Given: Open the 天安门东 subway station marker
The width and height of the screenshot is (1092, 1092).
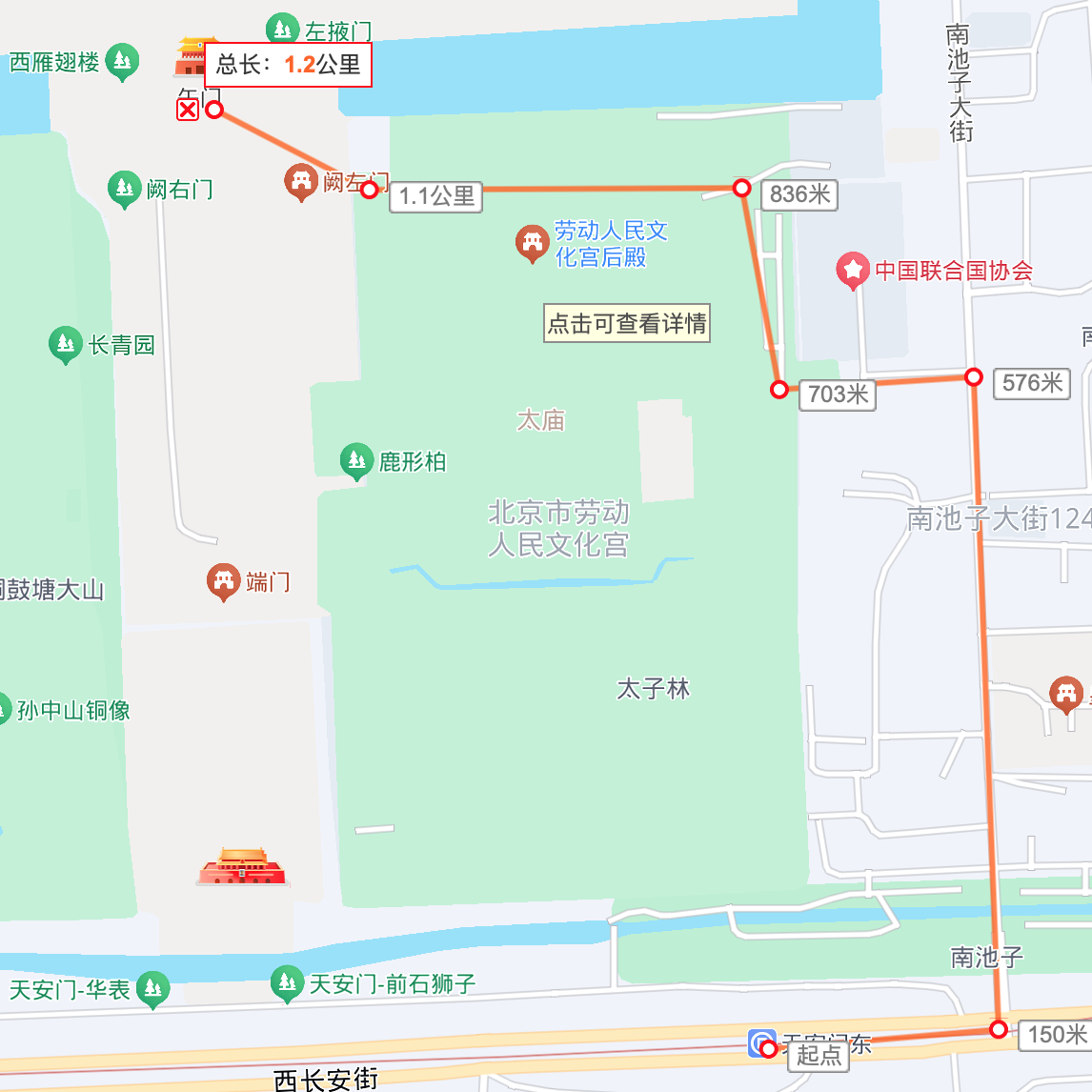Looking at the screenshot, I should click(x=760, y=1043).
